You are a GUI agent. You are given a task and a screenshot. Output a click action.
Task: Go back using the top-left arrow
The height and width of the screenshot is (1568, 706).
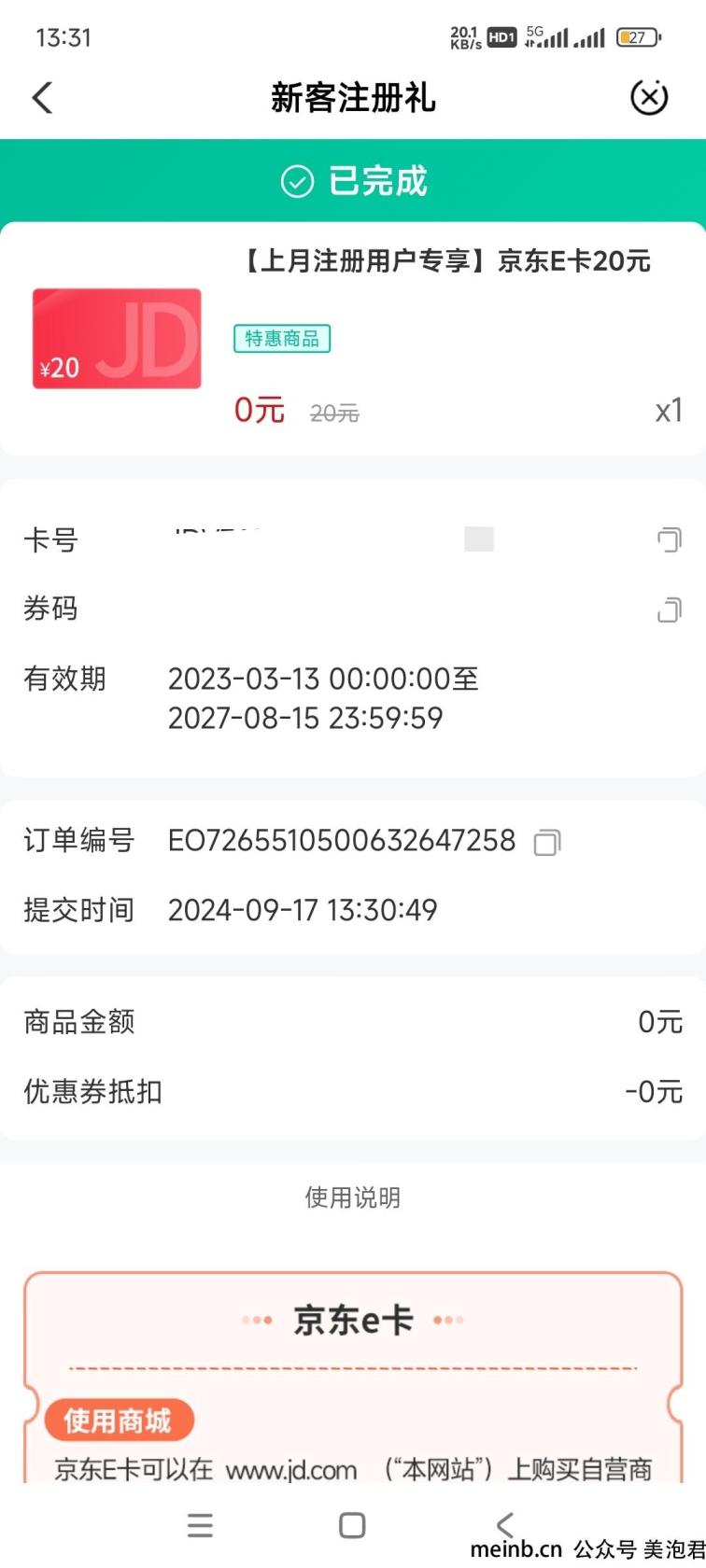[42, 97]
